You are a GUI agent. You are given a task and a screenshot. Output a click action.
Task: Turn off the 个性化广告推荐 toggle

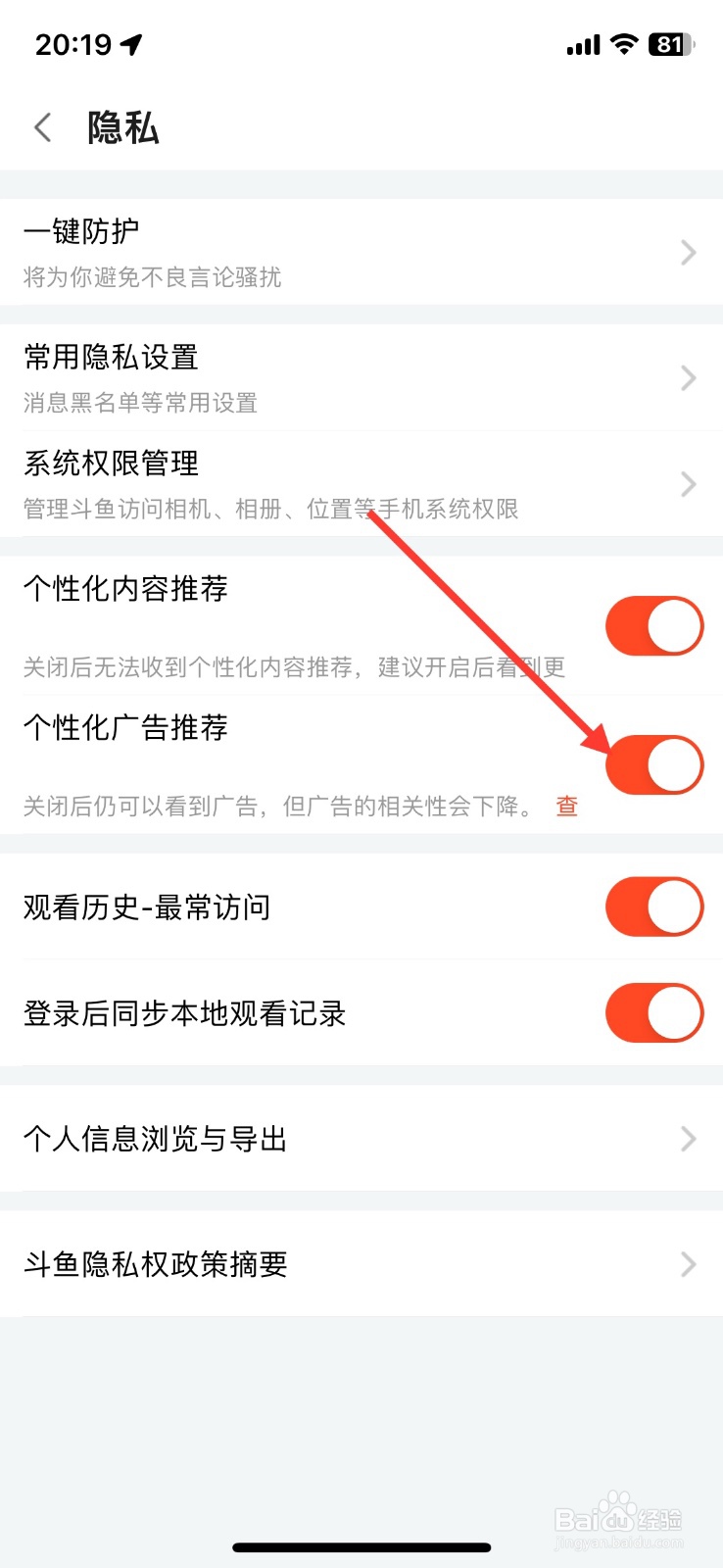click(x=653, y=764)
